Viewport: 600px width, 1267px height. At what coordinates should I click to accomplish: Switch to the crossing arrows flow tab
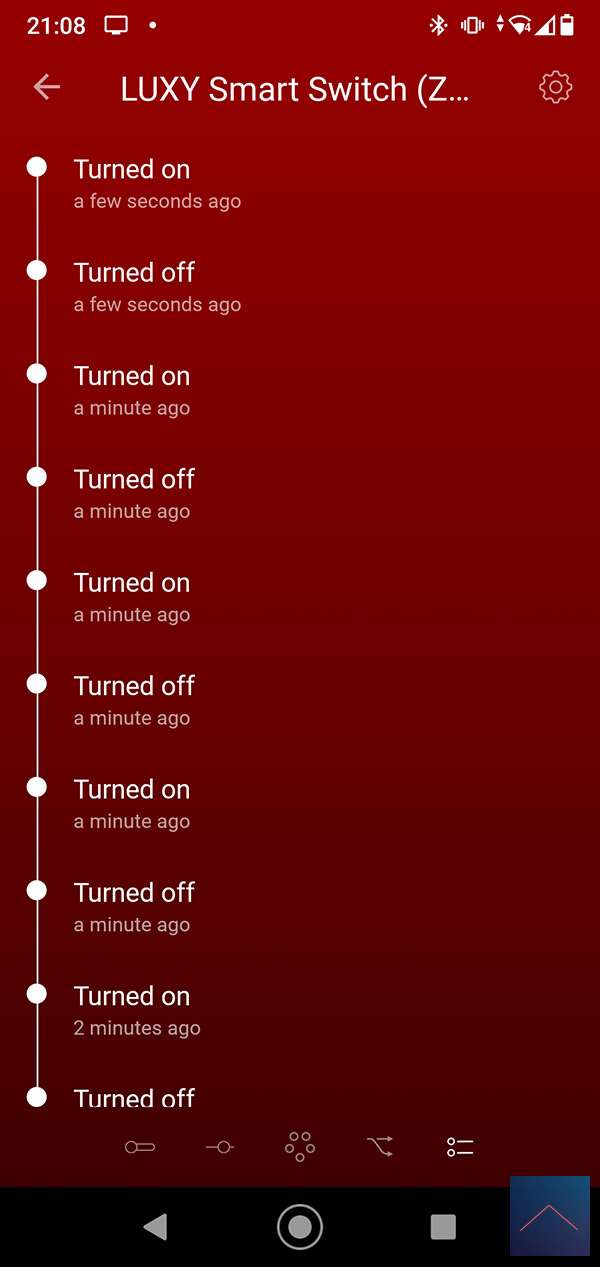pyautogui.click(x=380, y=1147)
